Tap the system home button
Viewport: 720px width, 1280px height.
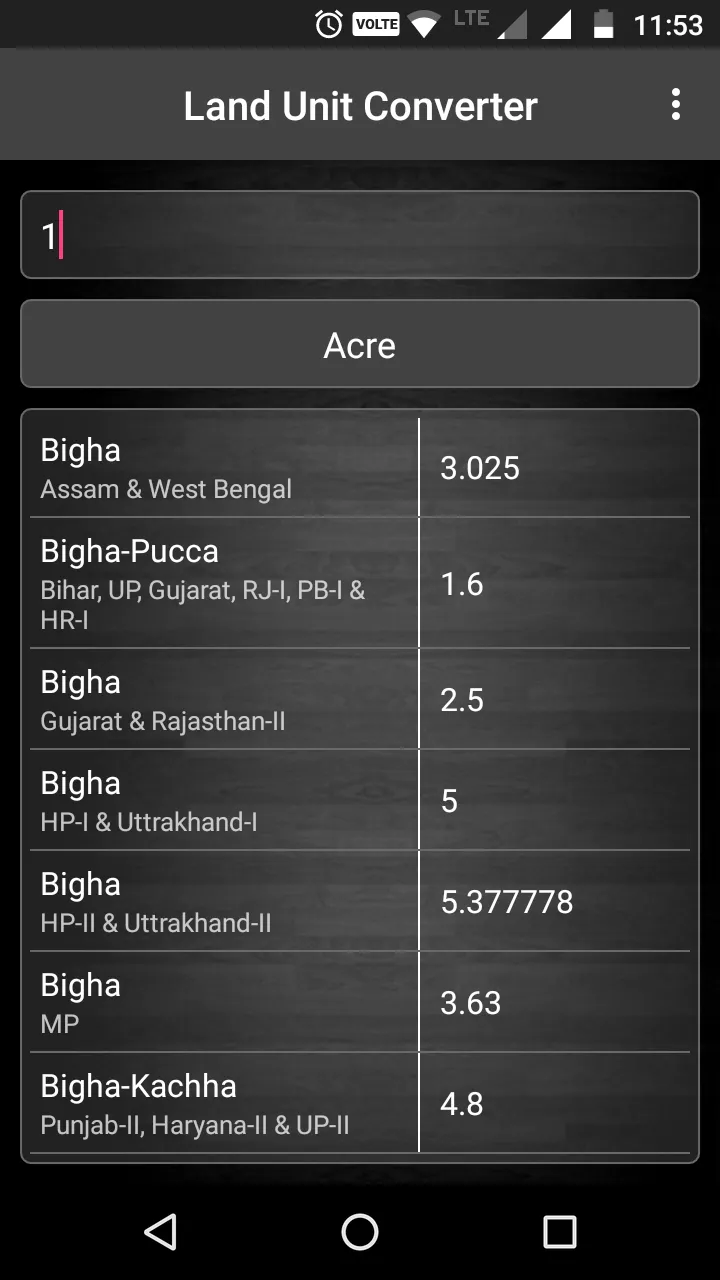(x=360, y=1232)
